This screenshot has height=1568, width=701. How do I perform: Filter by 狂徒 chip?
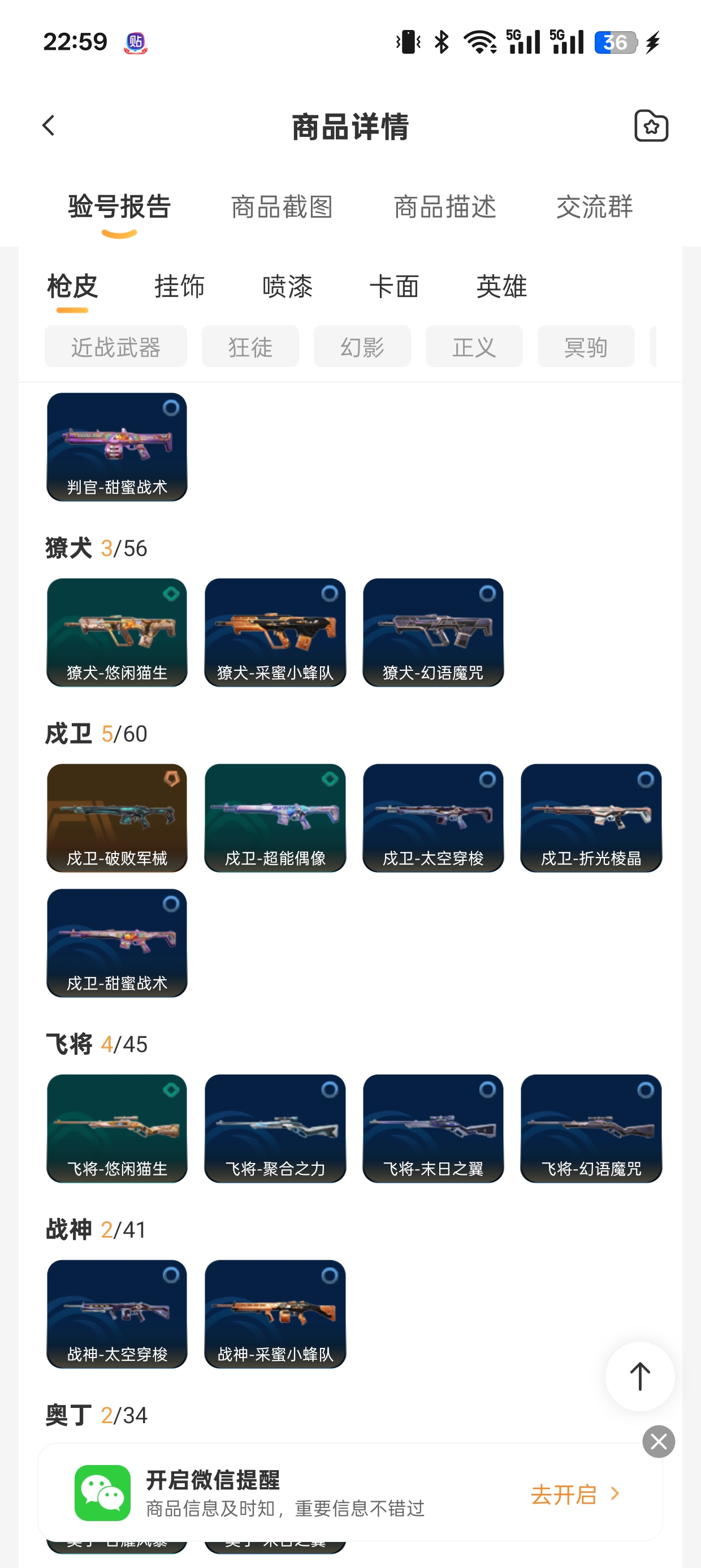[250, 347]
